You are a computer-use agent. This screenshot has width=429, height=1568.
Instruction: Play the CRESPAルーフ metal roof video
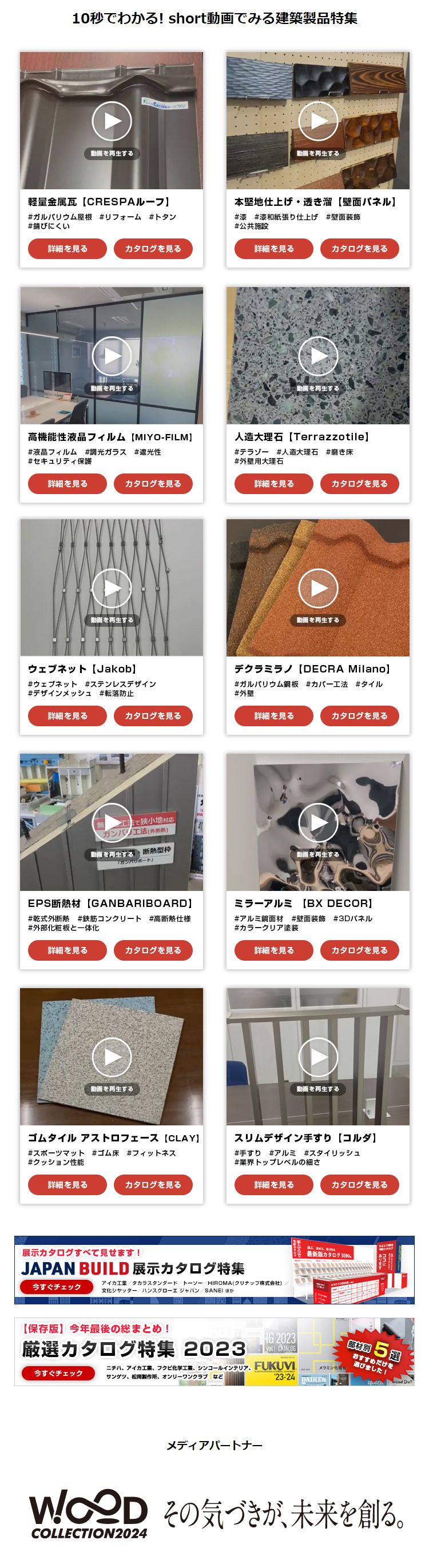(x=112, y=121)
